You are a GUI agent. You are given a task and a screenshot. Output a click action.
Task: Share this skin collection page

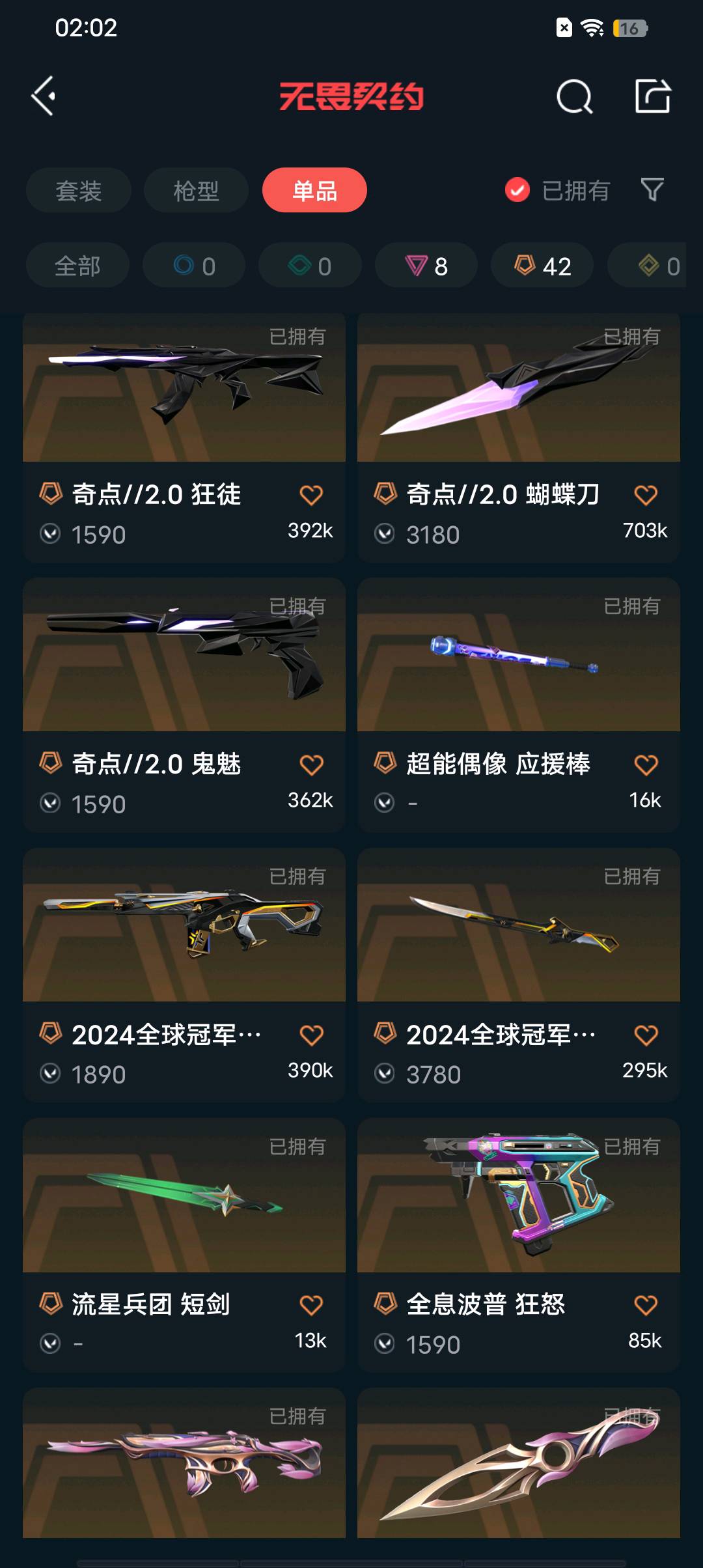[652, 96]
